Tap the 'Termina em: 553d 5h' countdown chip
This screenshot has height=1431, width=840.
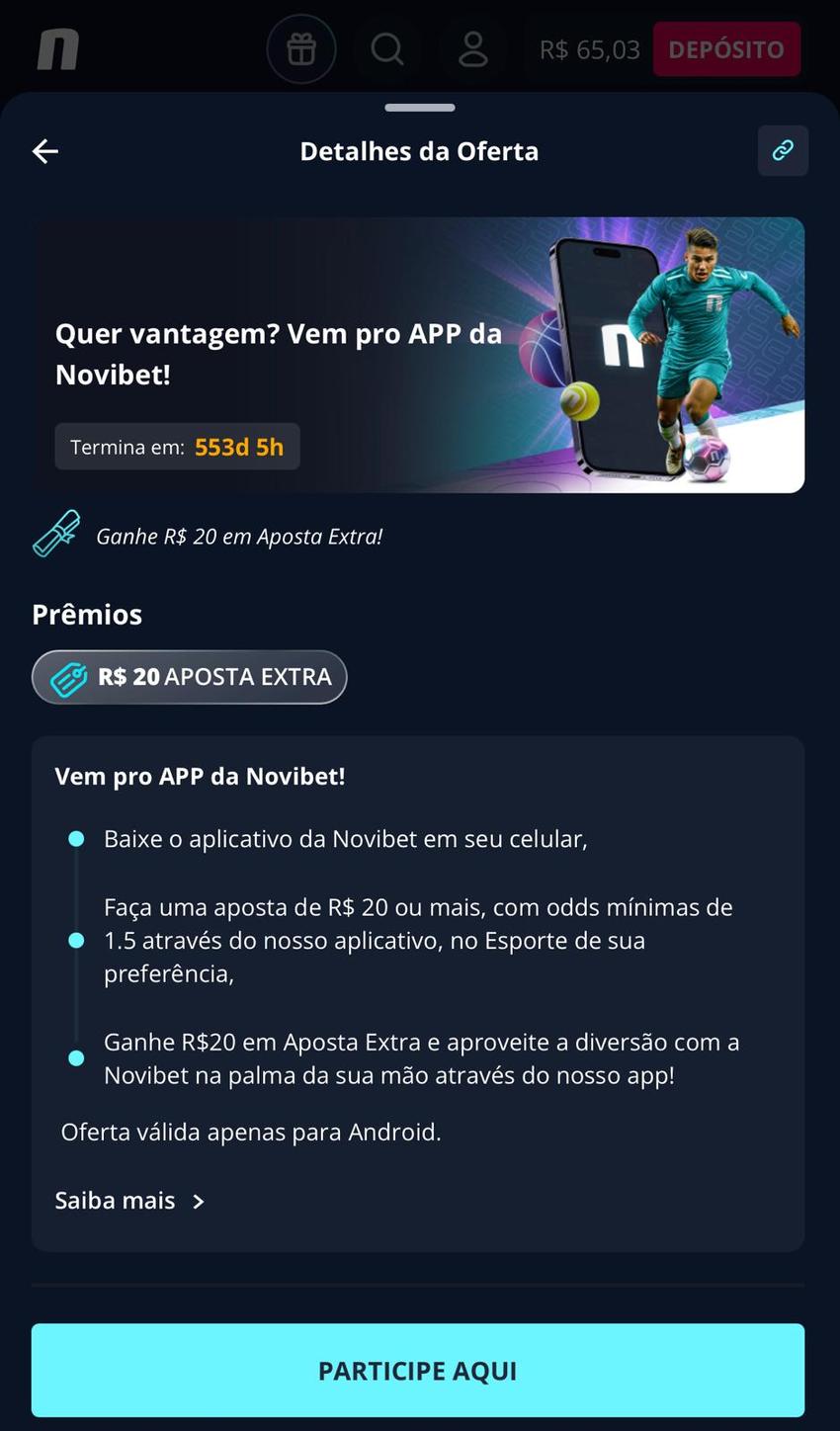177,446
